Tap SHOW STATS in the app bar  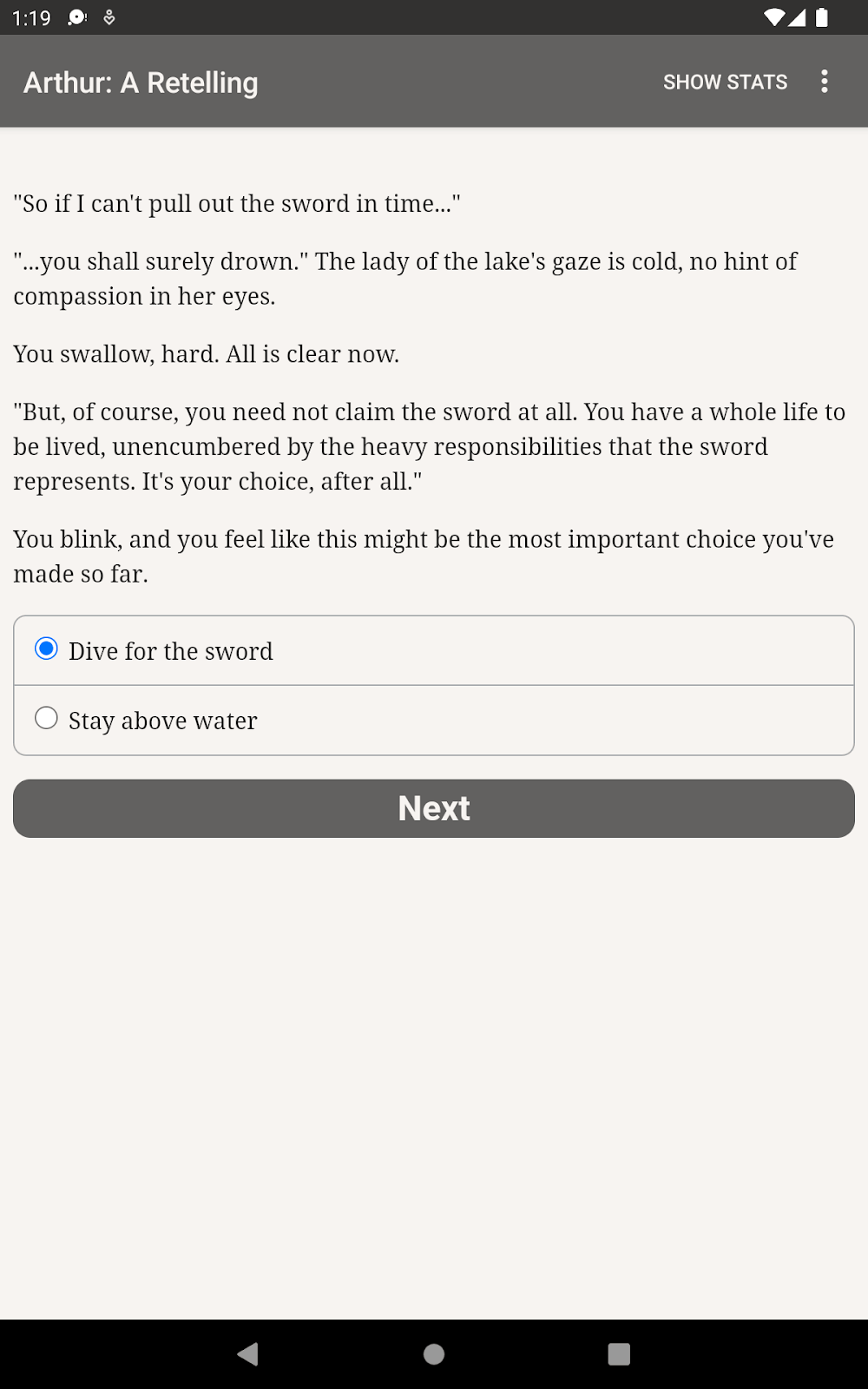click(725, 82)
